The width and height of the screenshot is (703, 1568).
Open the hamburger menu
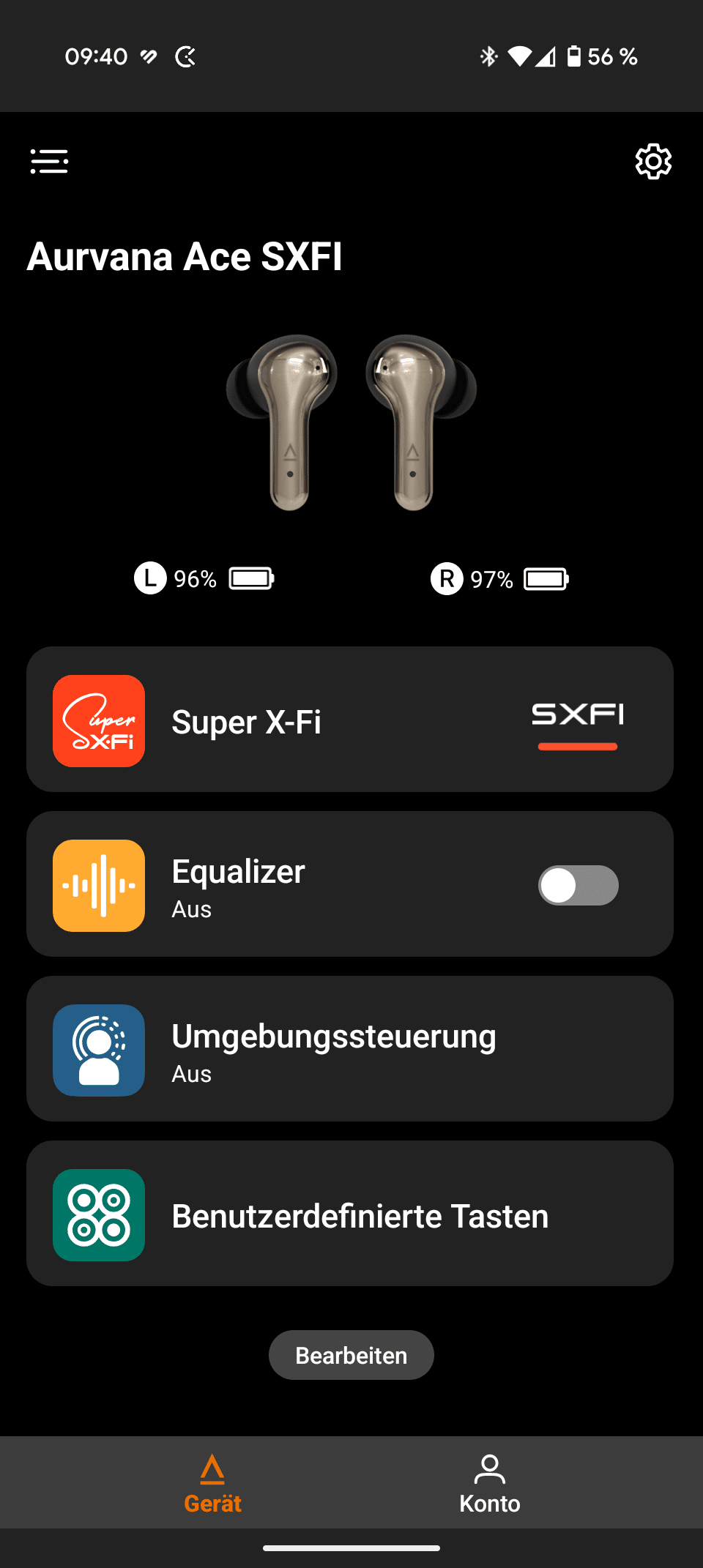tap(49, 161)
